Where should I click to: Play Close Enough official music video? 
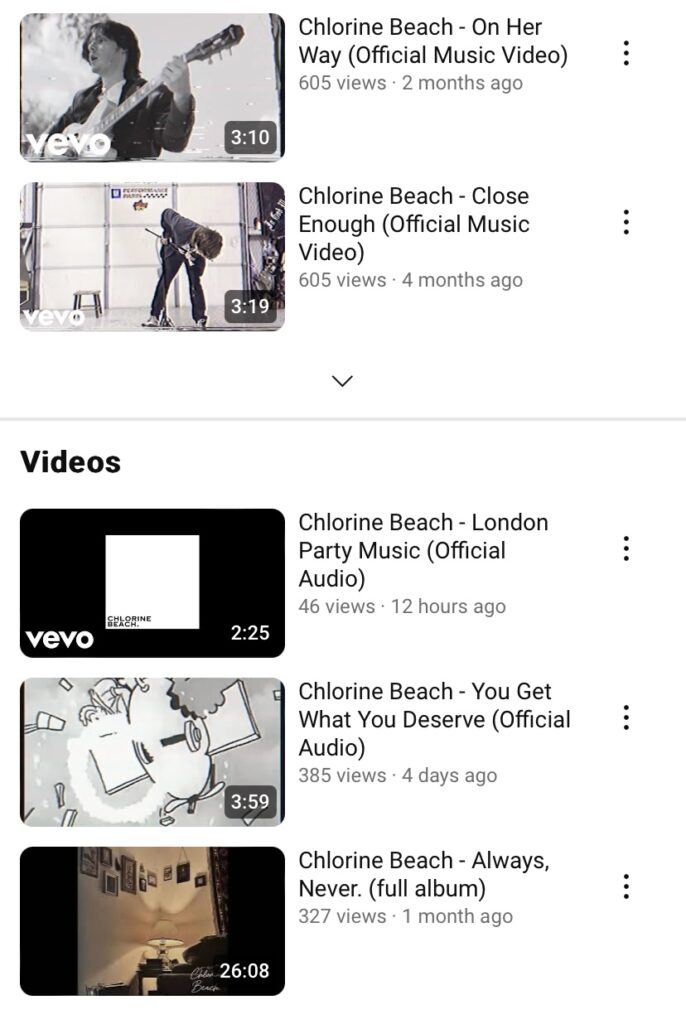pyautogui.click(x=152, y=256)
